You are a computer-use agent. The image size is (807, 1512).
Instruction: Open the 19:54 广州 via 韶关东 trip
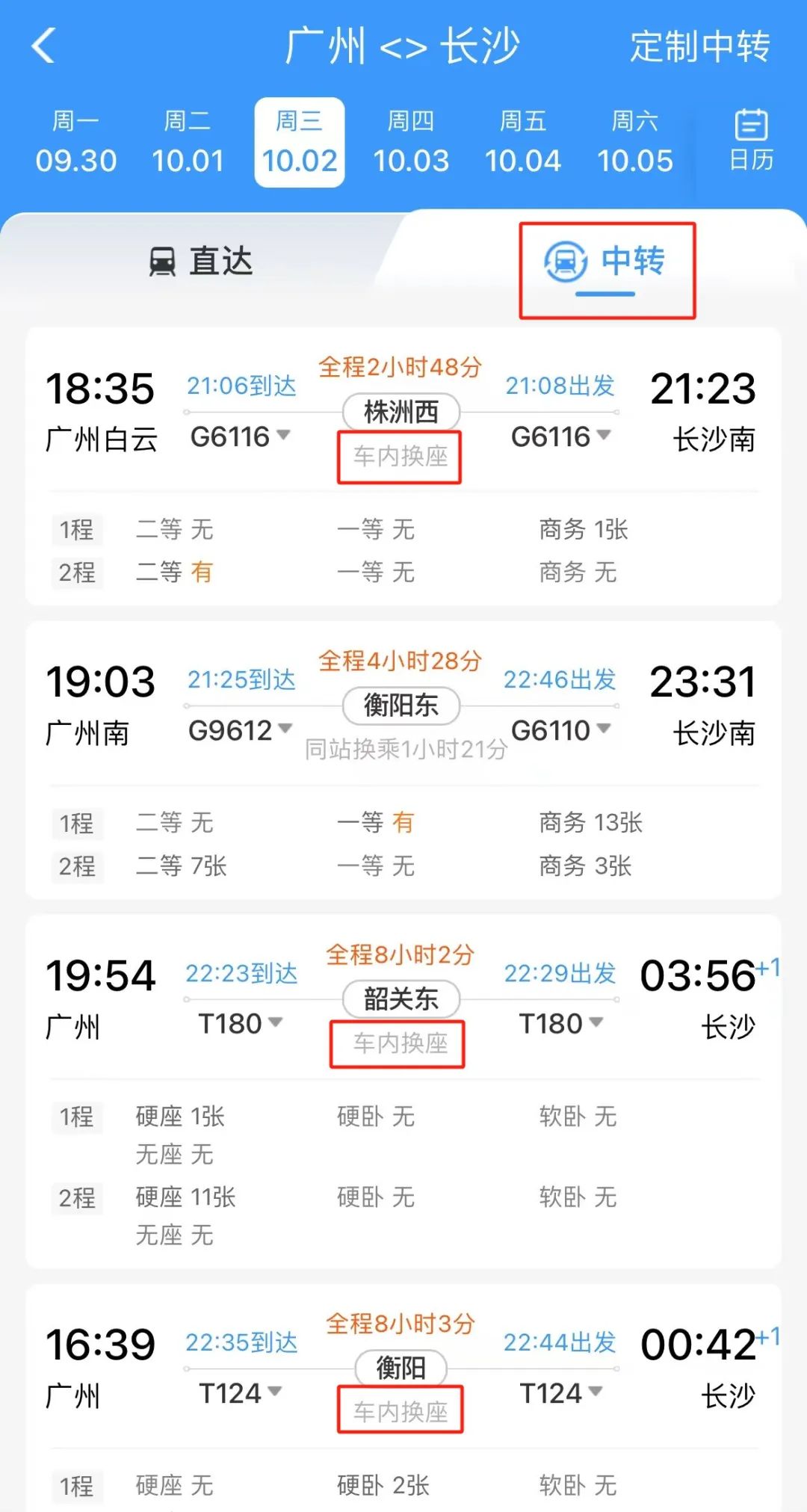click(403, 1091)
